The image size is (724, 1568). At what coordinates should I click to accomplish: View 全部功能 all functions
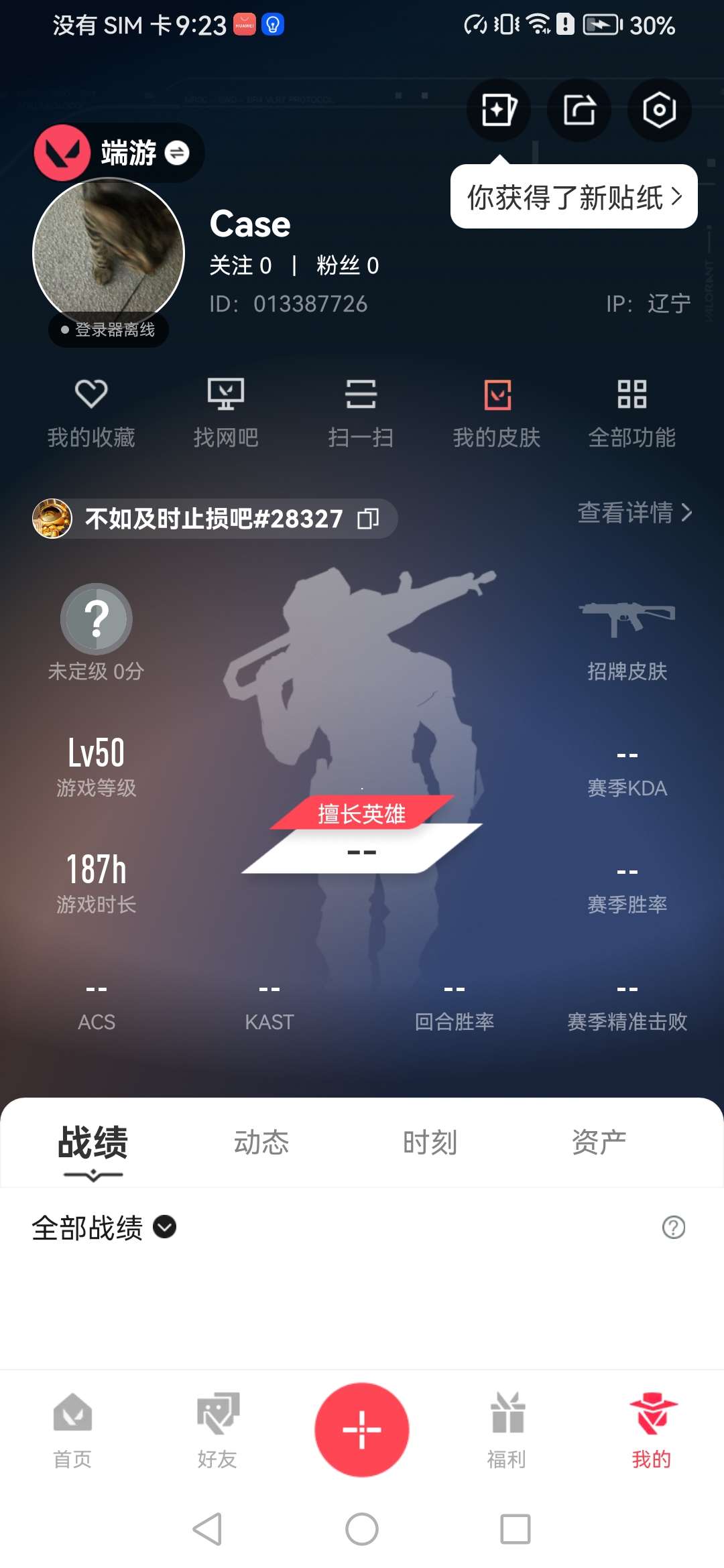[631, 413]
